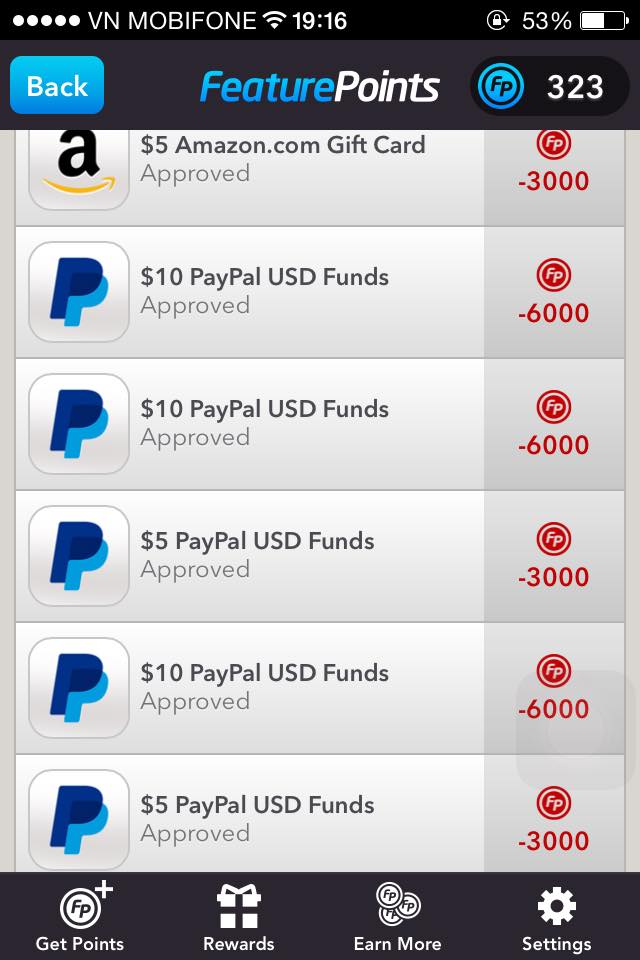Tap the floating AssistiveTouch button
Viewport: 640px width, 960px height.
click(576, 730)
